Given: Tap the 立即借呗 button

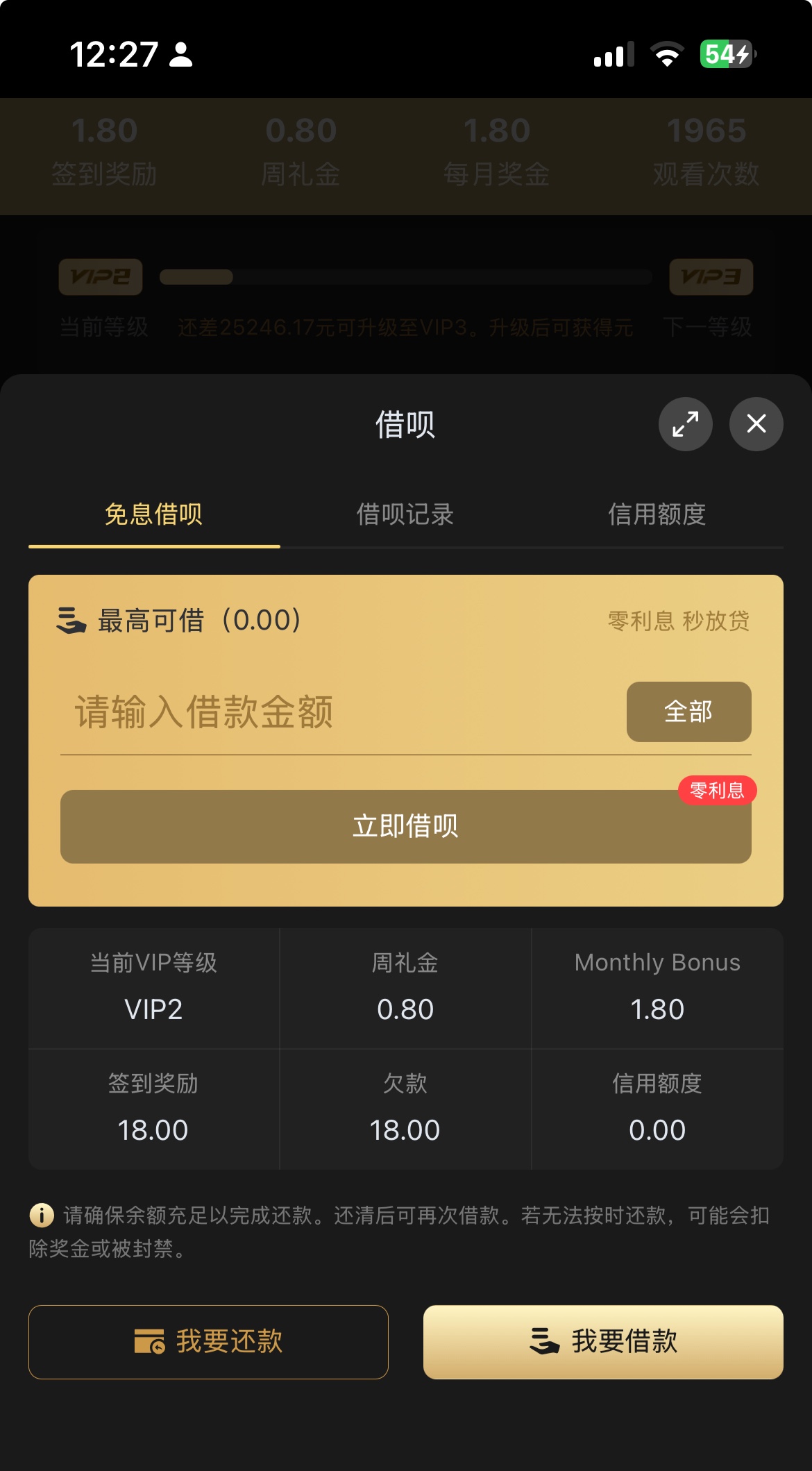Looking at the screenshot, I should click(x=405, y=826).
